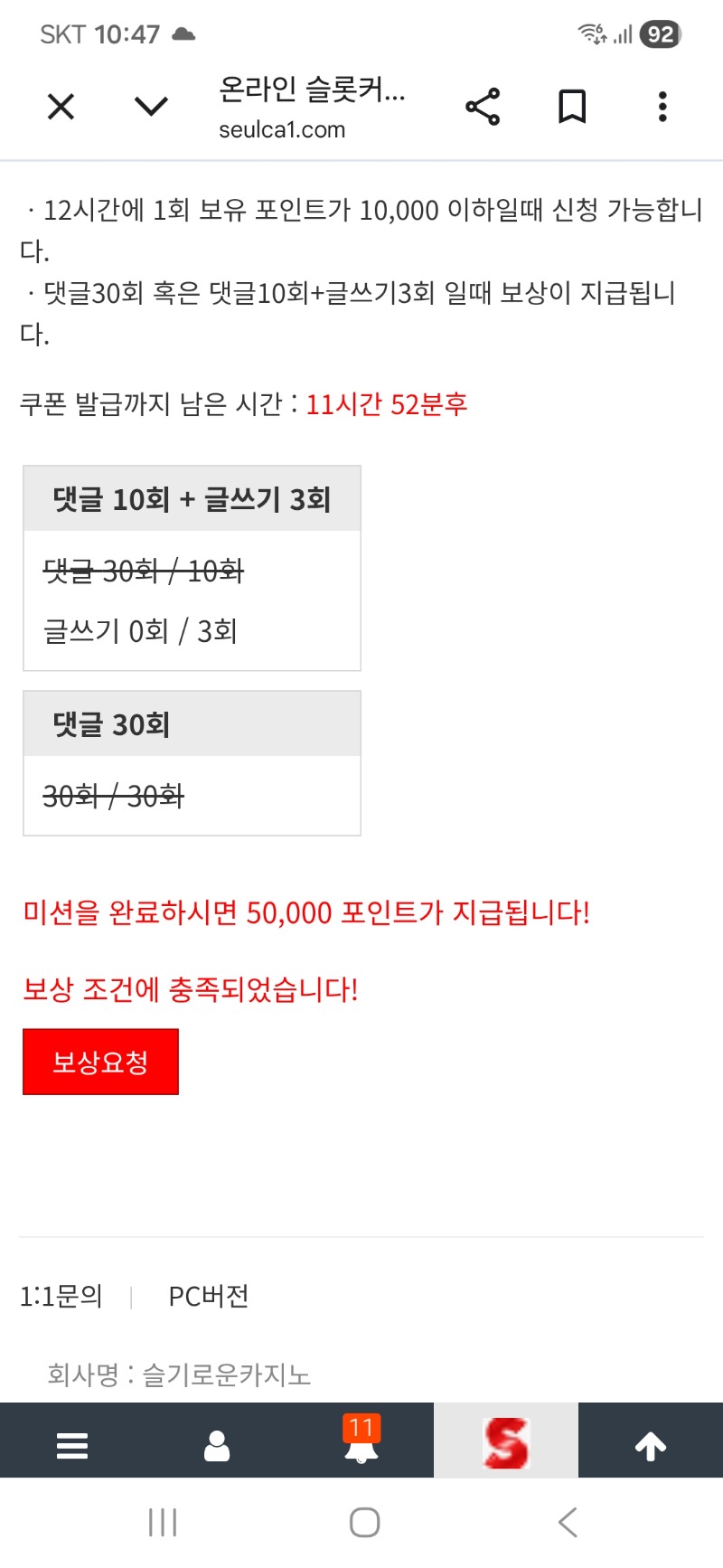
Task: Open the hamburger menu in bottom bar
Action: coord(72,1445)
